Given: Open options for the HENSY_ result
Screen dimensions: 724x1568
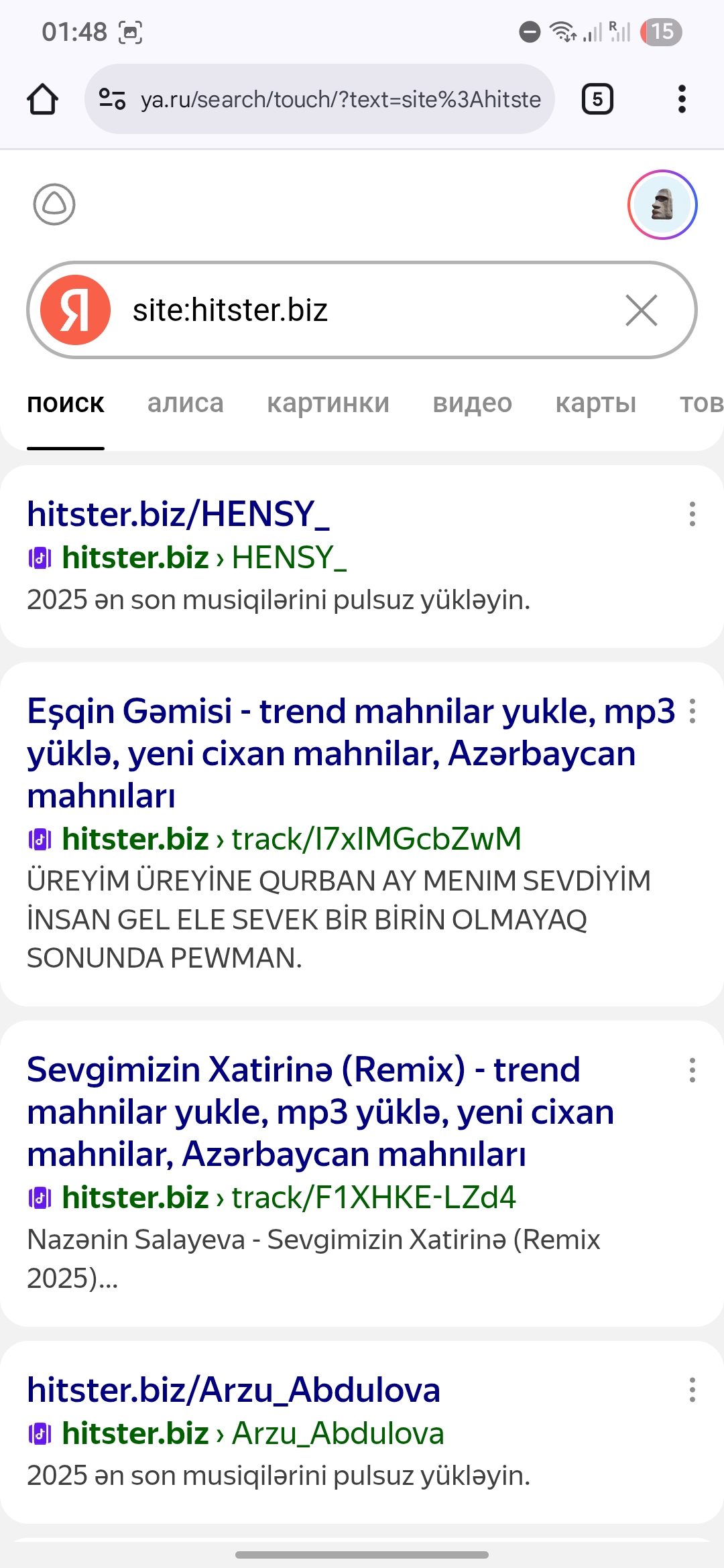Looking at the screenshot, I should pos(692,514).
